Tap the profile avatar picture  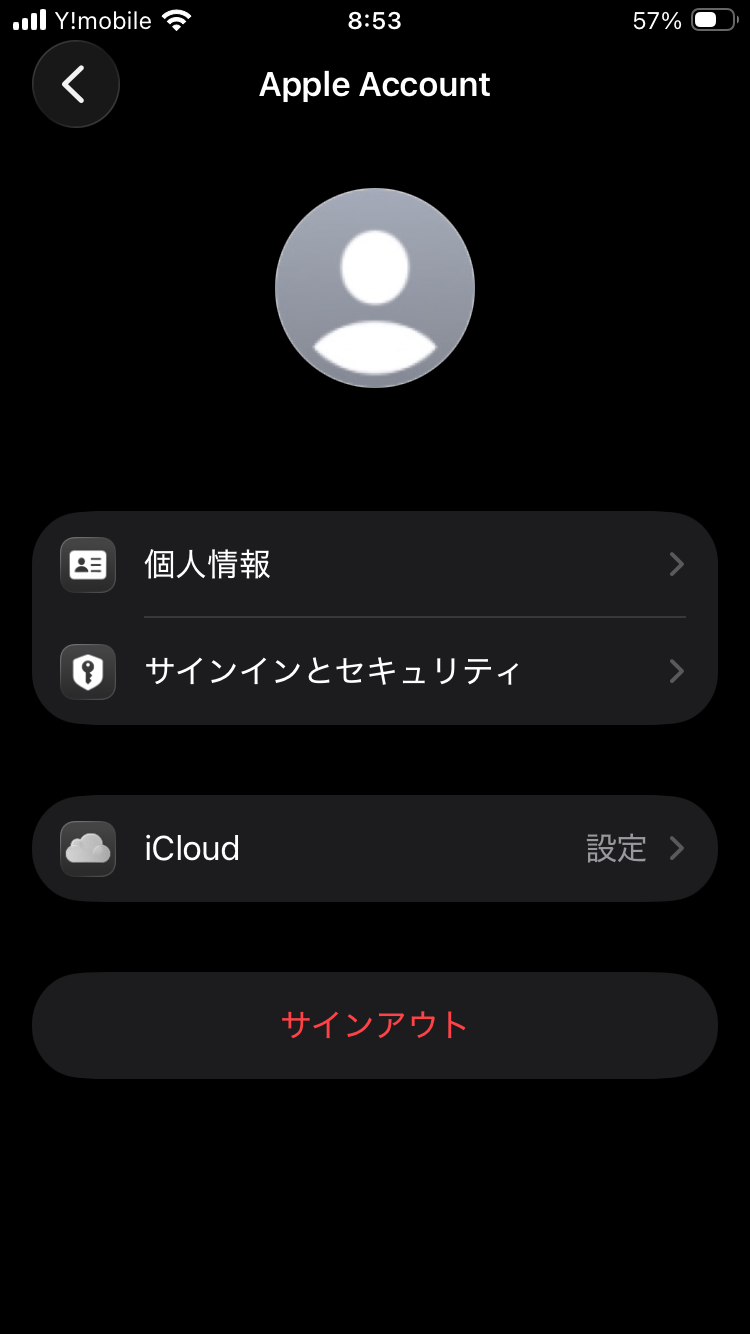375,288
